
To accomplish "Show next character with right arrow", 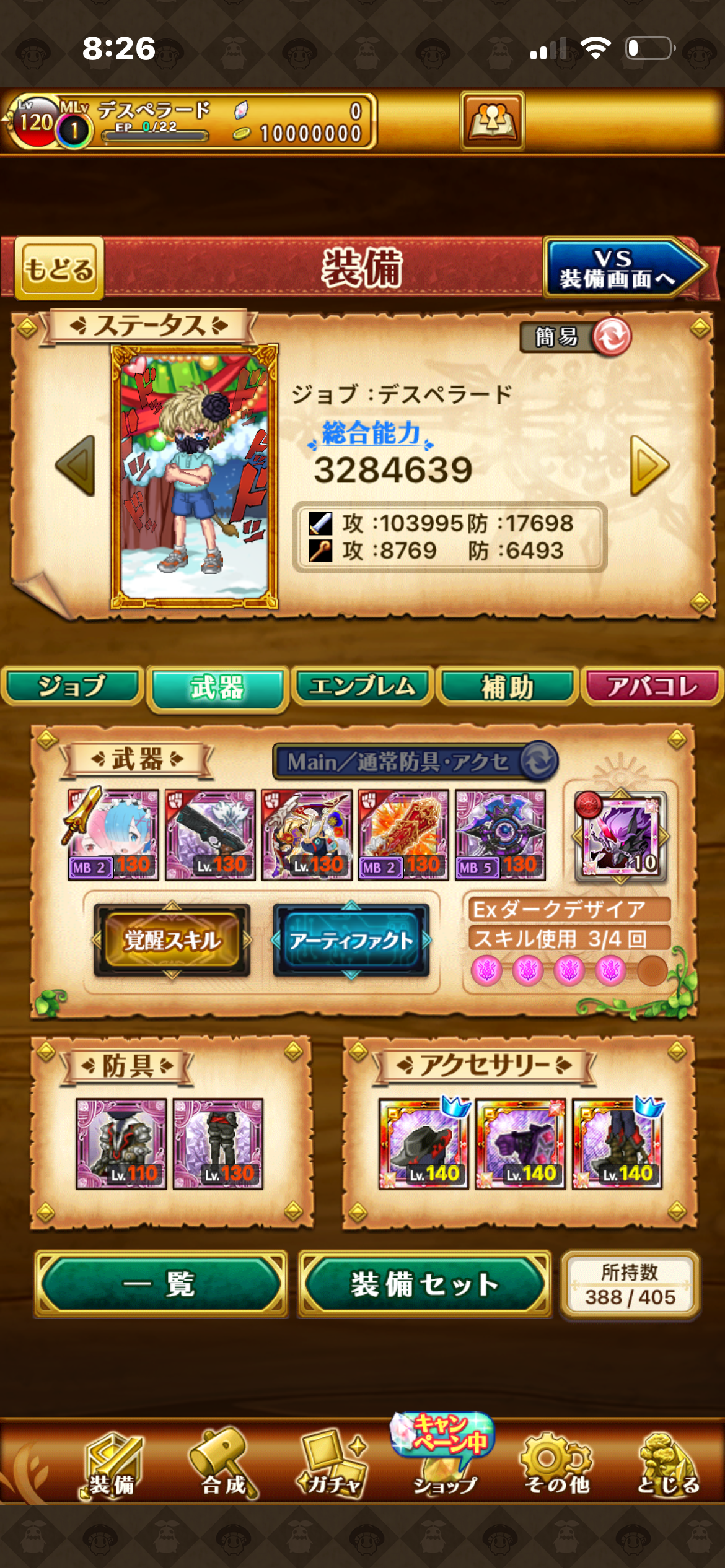I will (x=649, y=465).
